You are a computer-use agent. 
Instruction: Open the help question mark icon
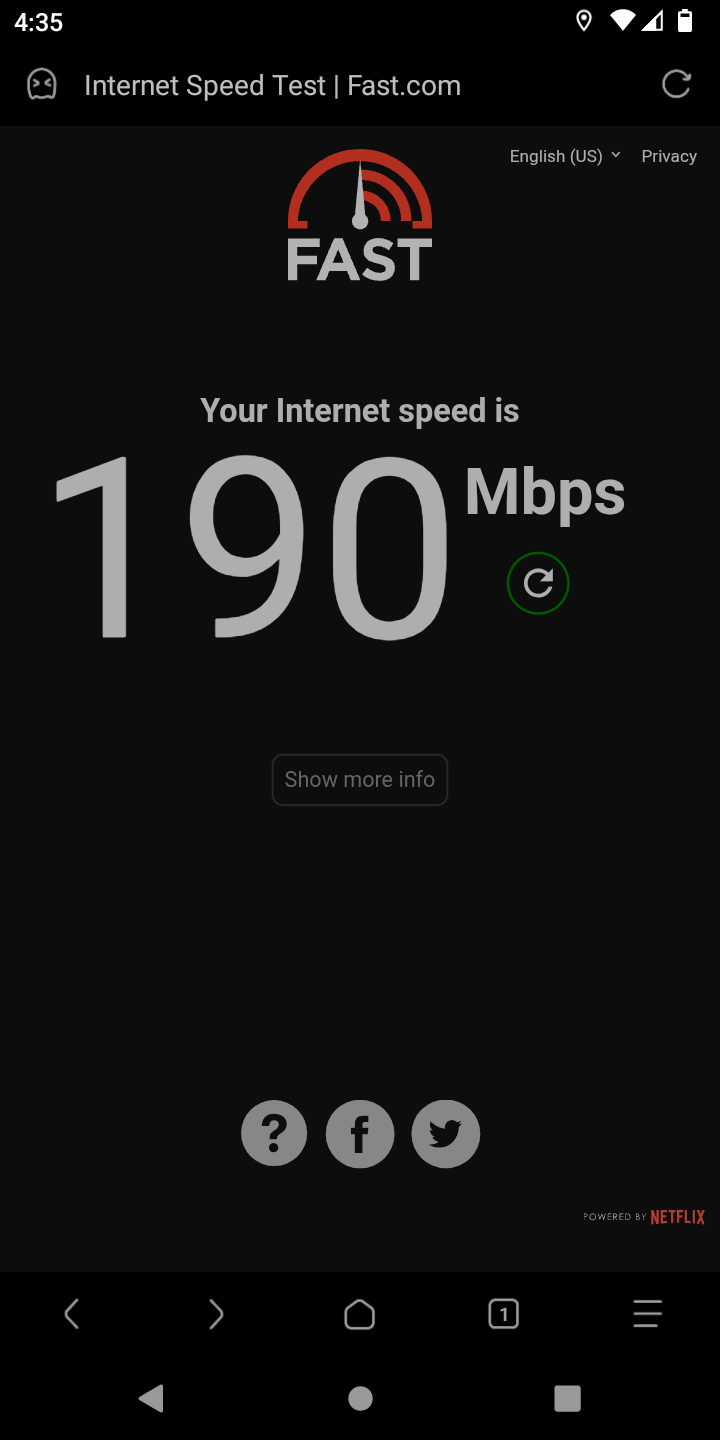[x=274, y=1133]
